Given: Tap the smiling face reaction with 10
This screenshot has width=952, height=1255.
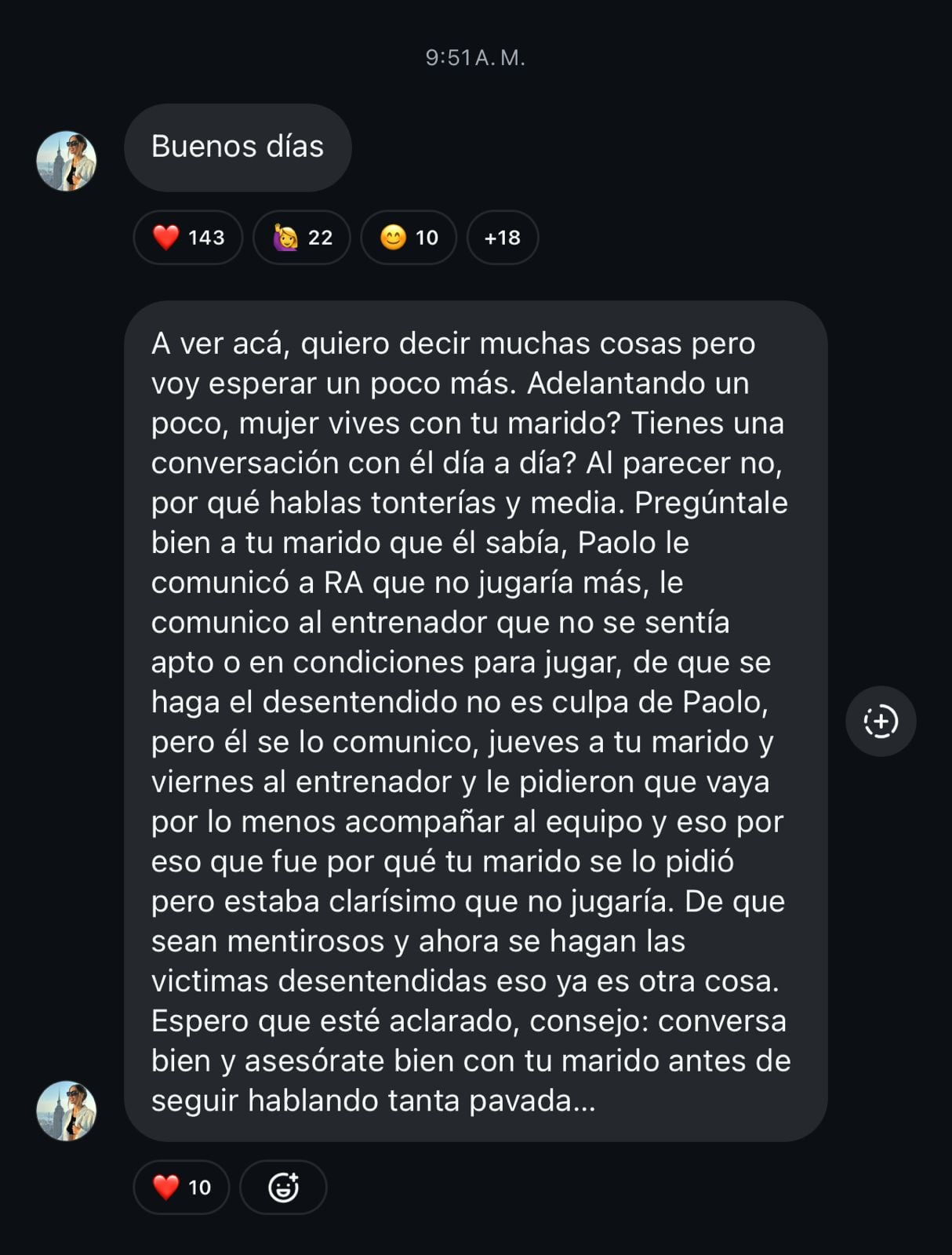Looking at the screenshot, I should pyautogui.click(x=408, y=237).
